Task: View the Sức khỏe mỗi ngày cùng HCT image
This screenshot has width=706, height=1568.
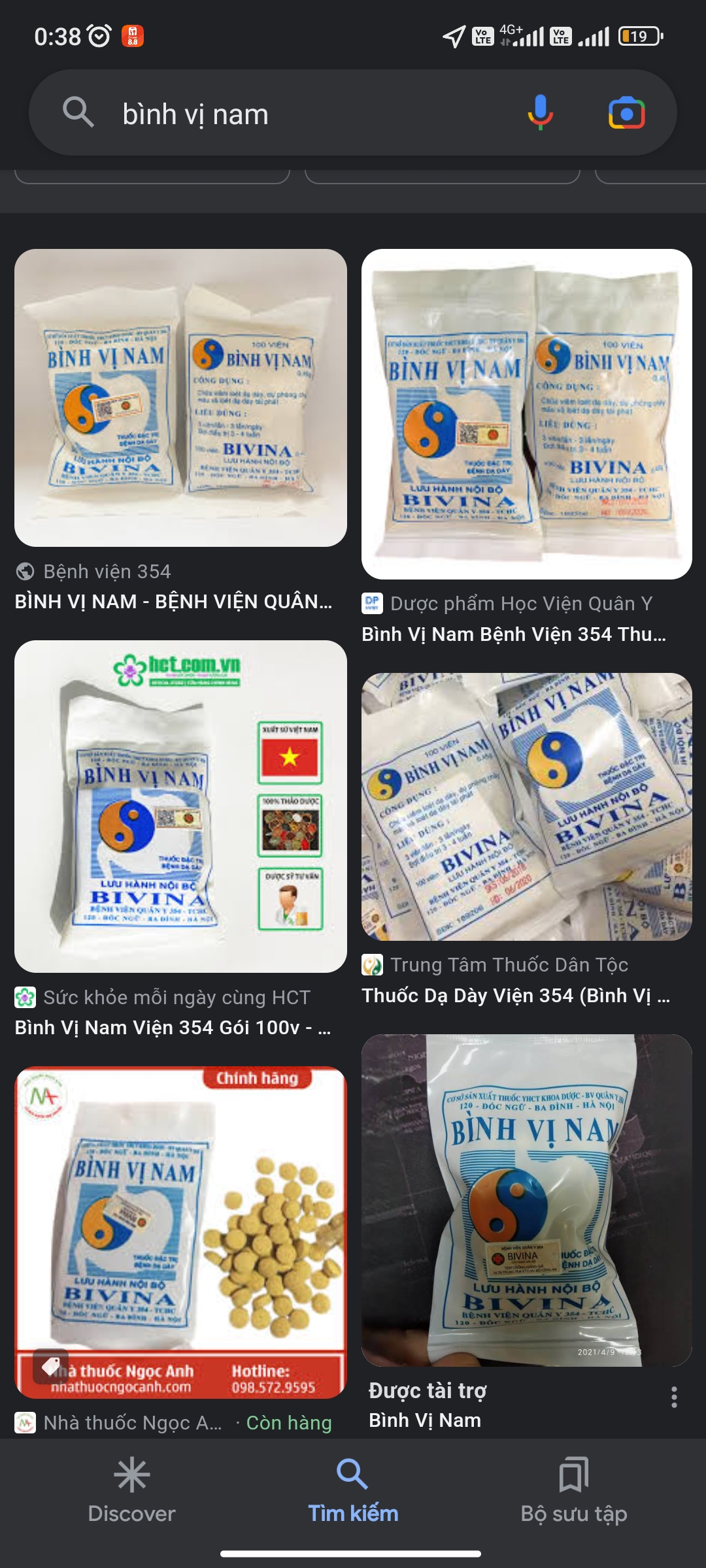Action: coord(180,806)
